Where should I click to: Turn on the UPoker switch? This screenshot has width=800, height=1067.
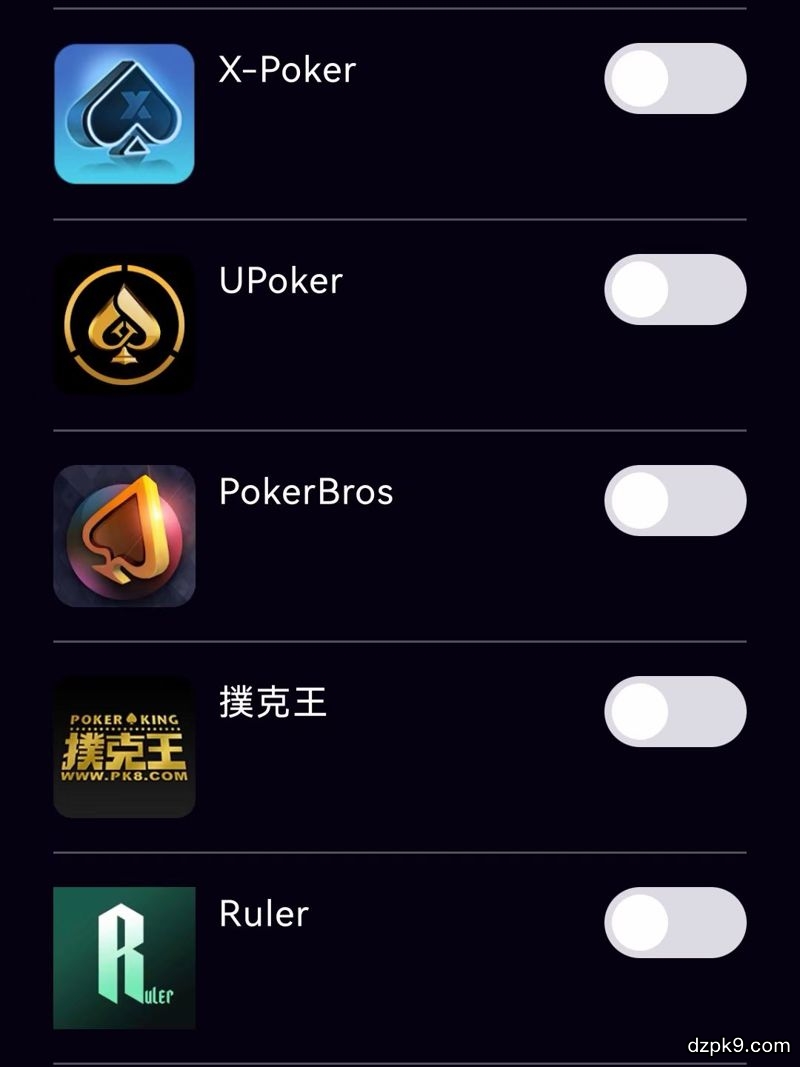(x=675, y=289)
